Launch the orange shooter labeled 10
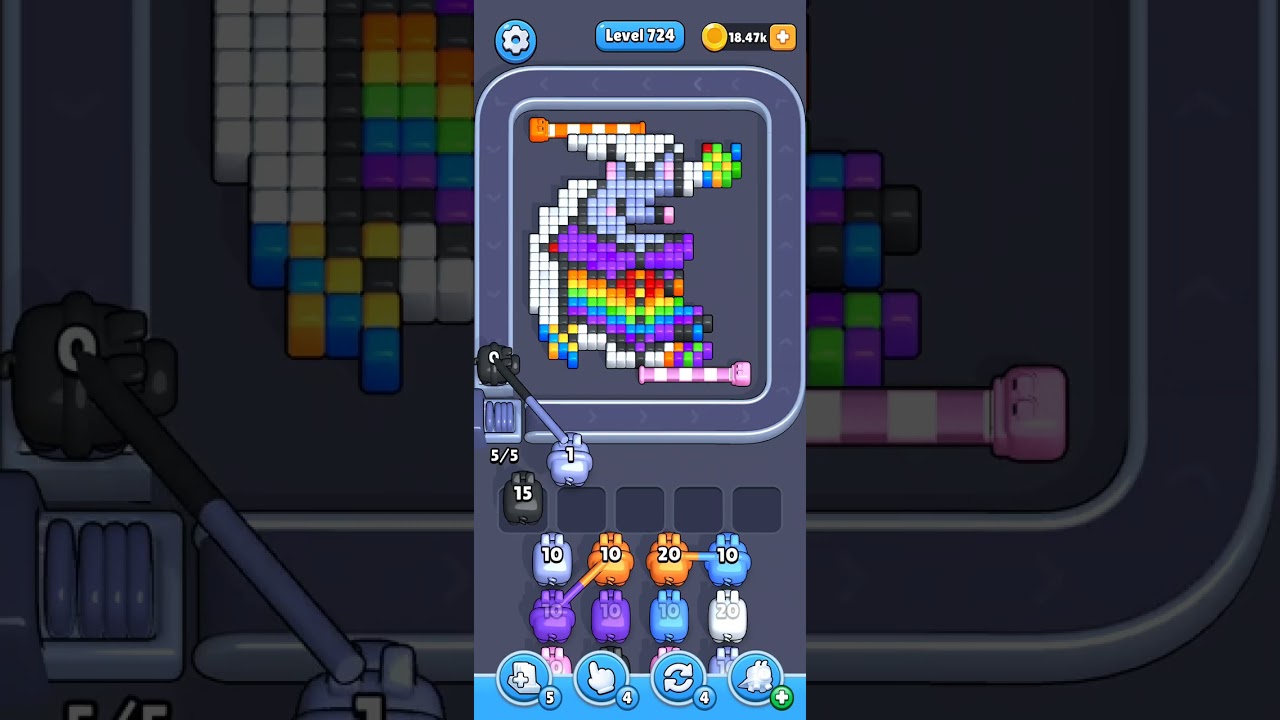This screenshot has width=1280, height=720. 610,561
